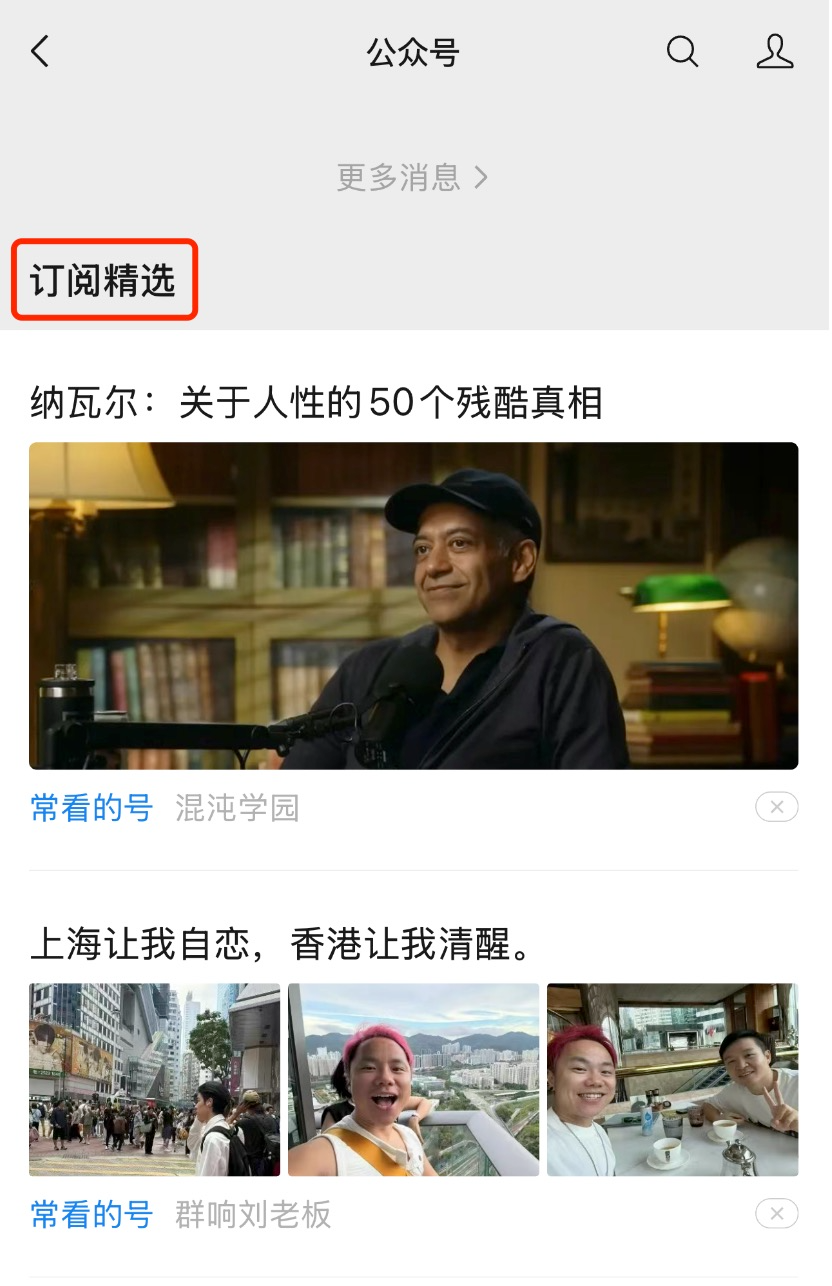Visit the 混沌学园 account
Image resolution: width=832 pixels, height=1286 pixels.
point(238,808)
